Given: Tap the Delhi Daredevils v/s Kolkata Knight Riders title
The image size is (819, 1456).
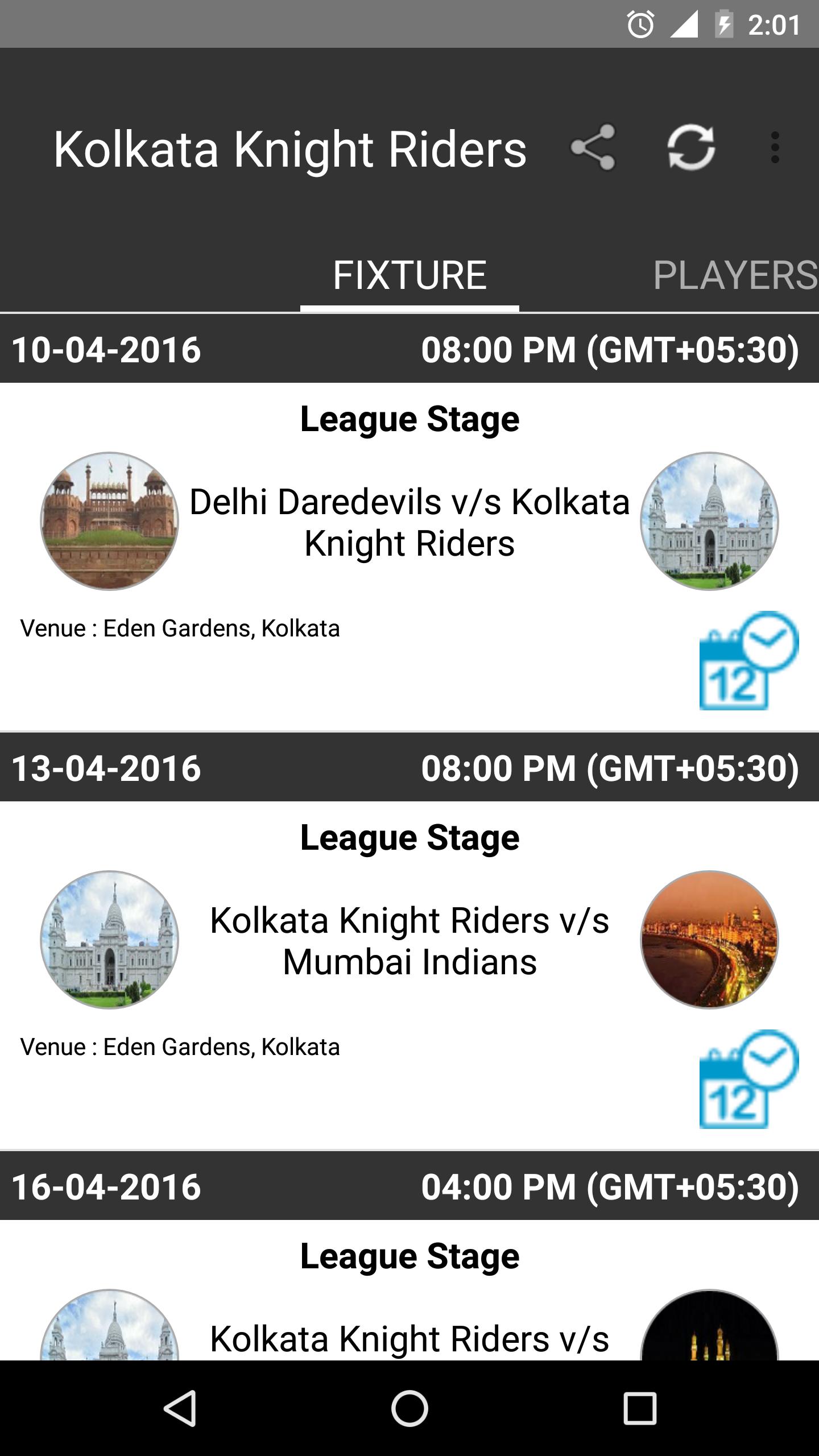Looking at the screenshot, I should [409, 523].
